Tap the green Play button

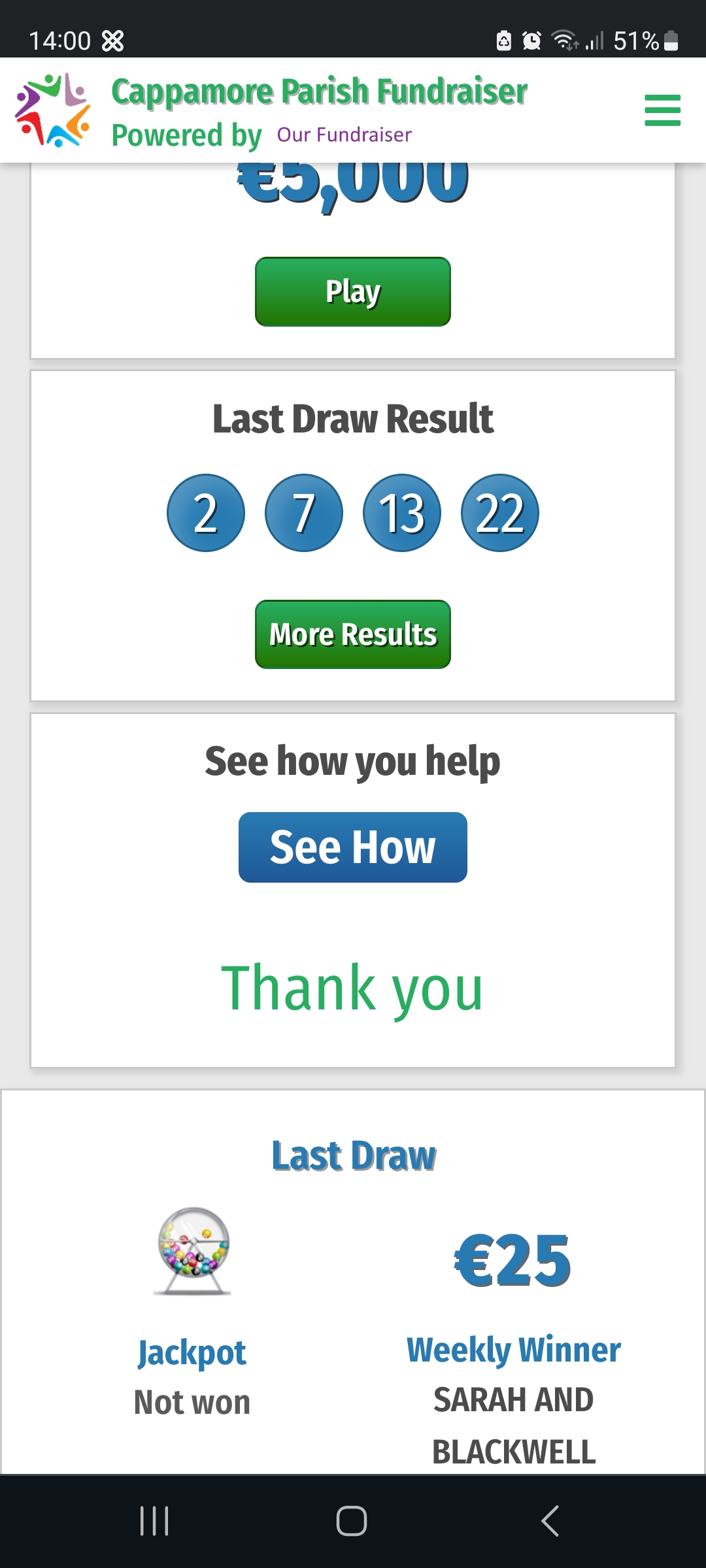point(353,291)
